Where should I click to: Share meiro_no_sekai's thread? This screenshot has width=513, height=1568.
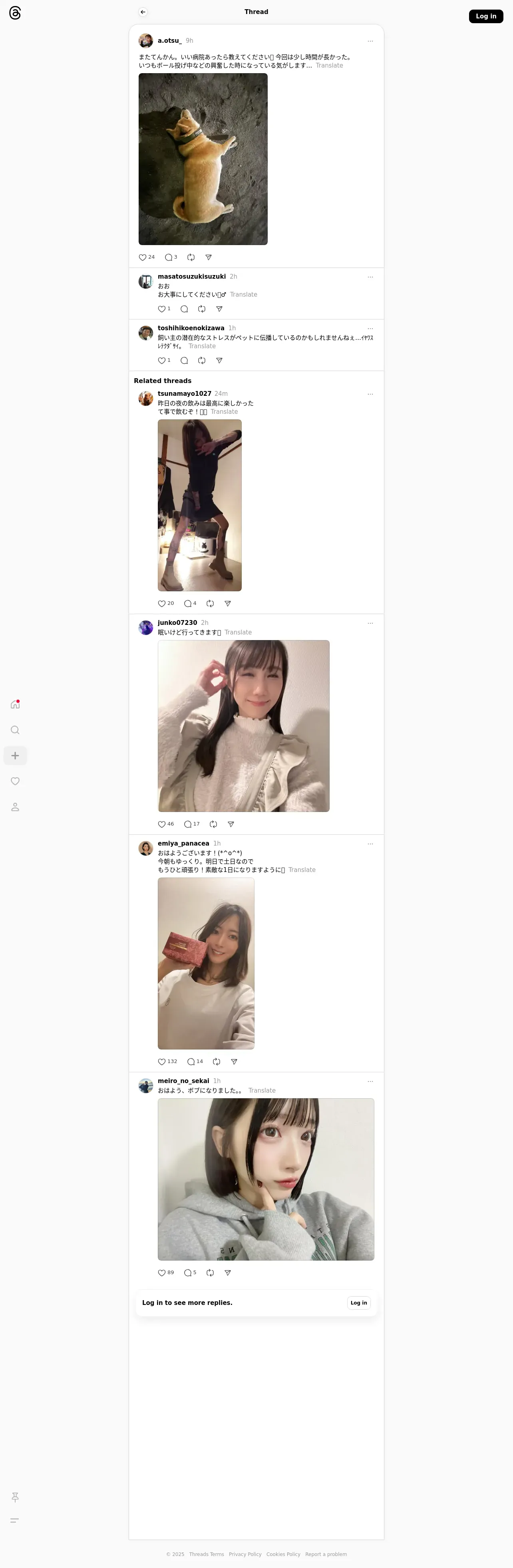[x=228, y=1273]
